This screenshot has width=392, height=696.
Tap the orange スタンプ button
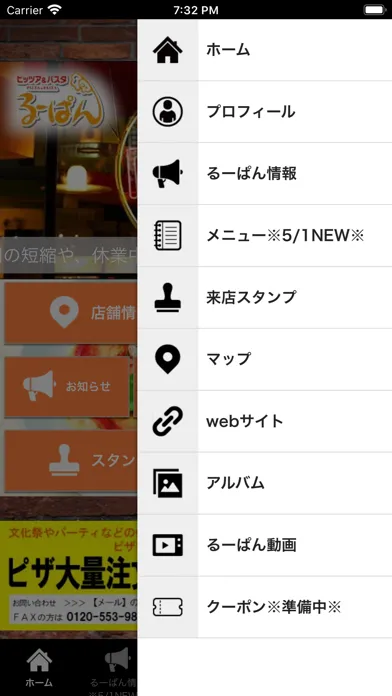(71, 461)
